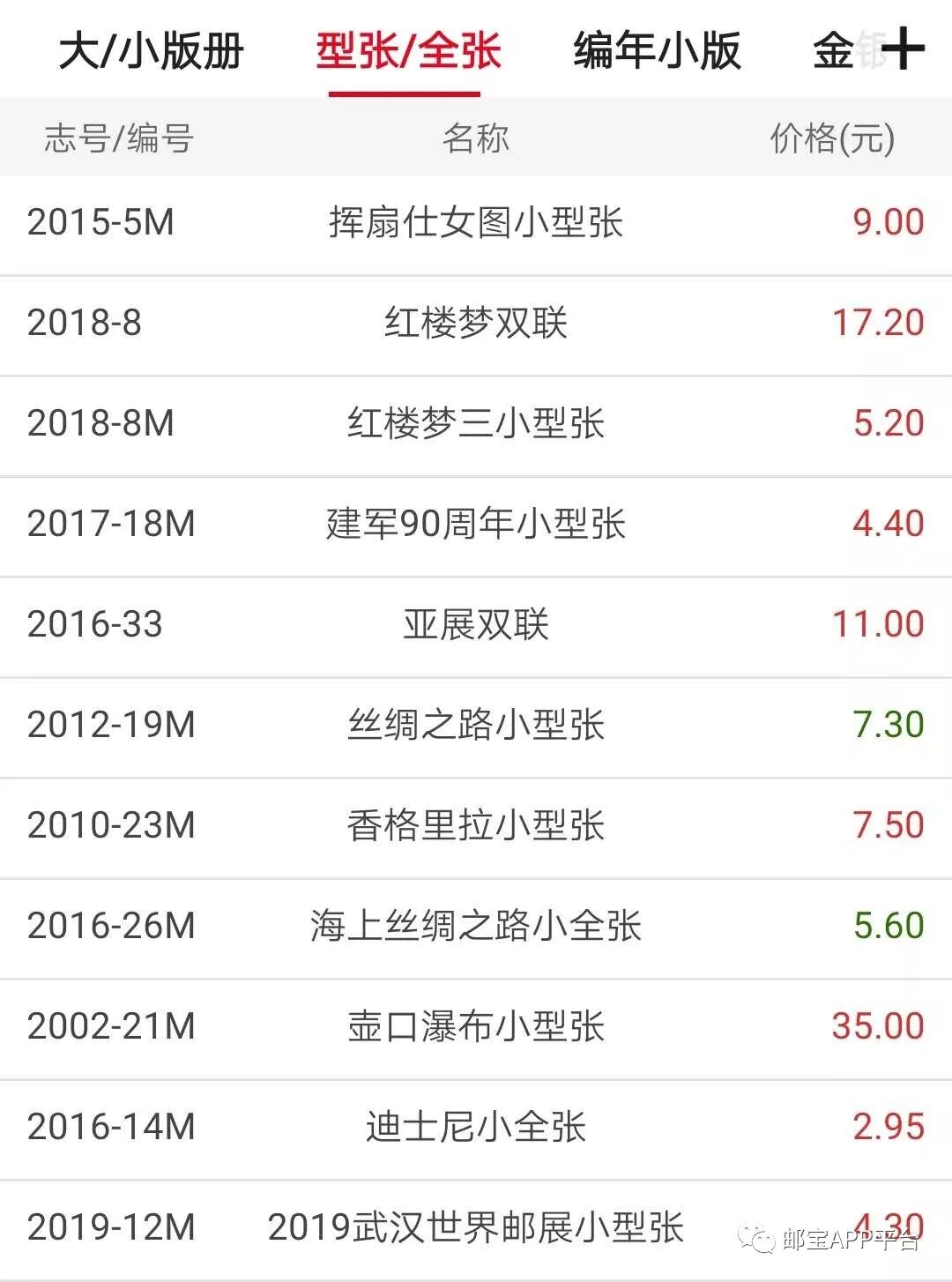The height and width of the screenshot is (1282, 952).
Task: Switch to the 编年小版 tab
Action: point(657,51)
